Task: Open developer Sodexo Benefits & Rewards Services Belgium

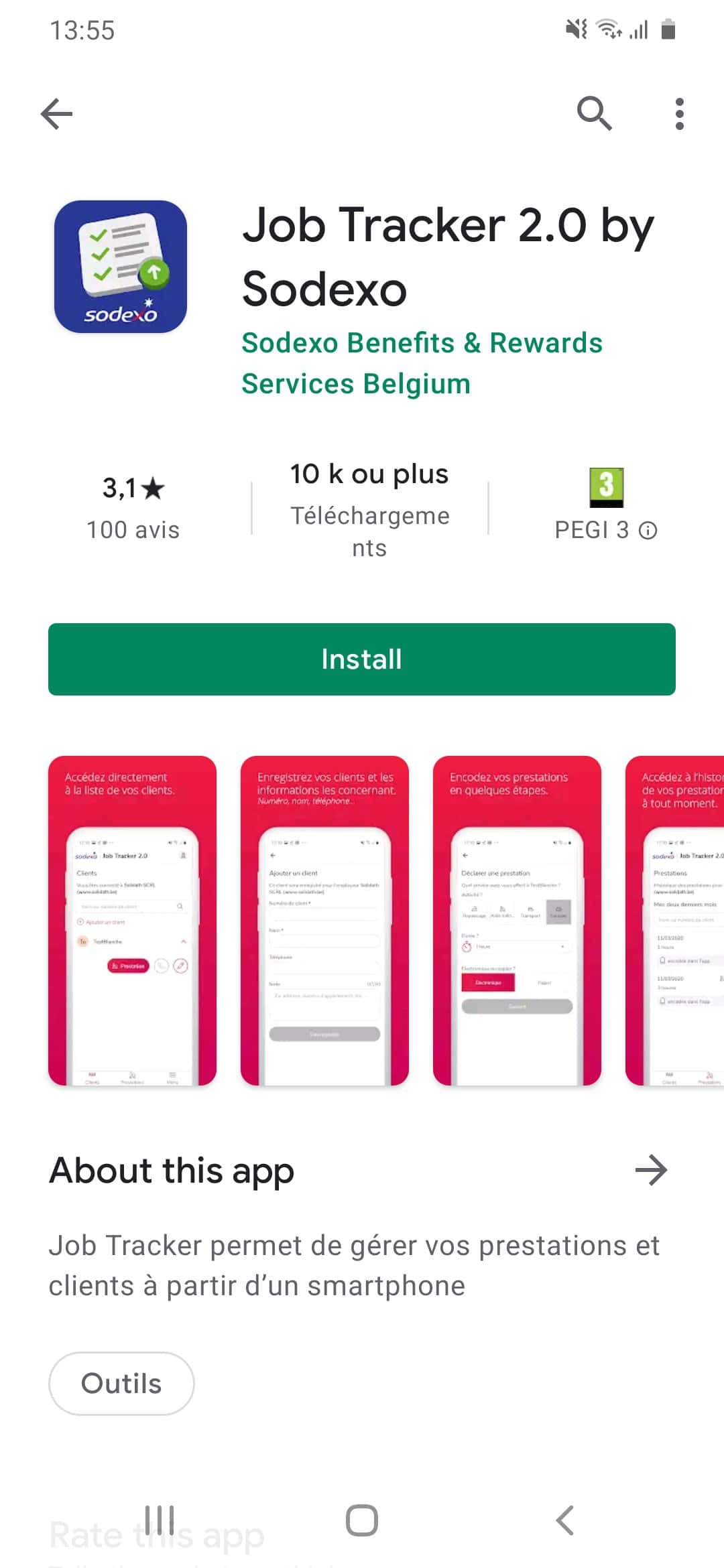Action: tap(422, 363)
